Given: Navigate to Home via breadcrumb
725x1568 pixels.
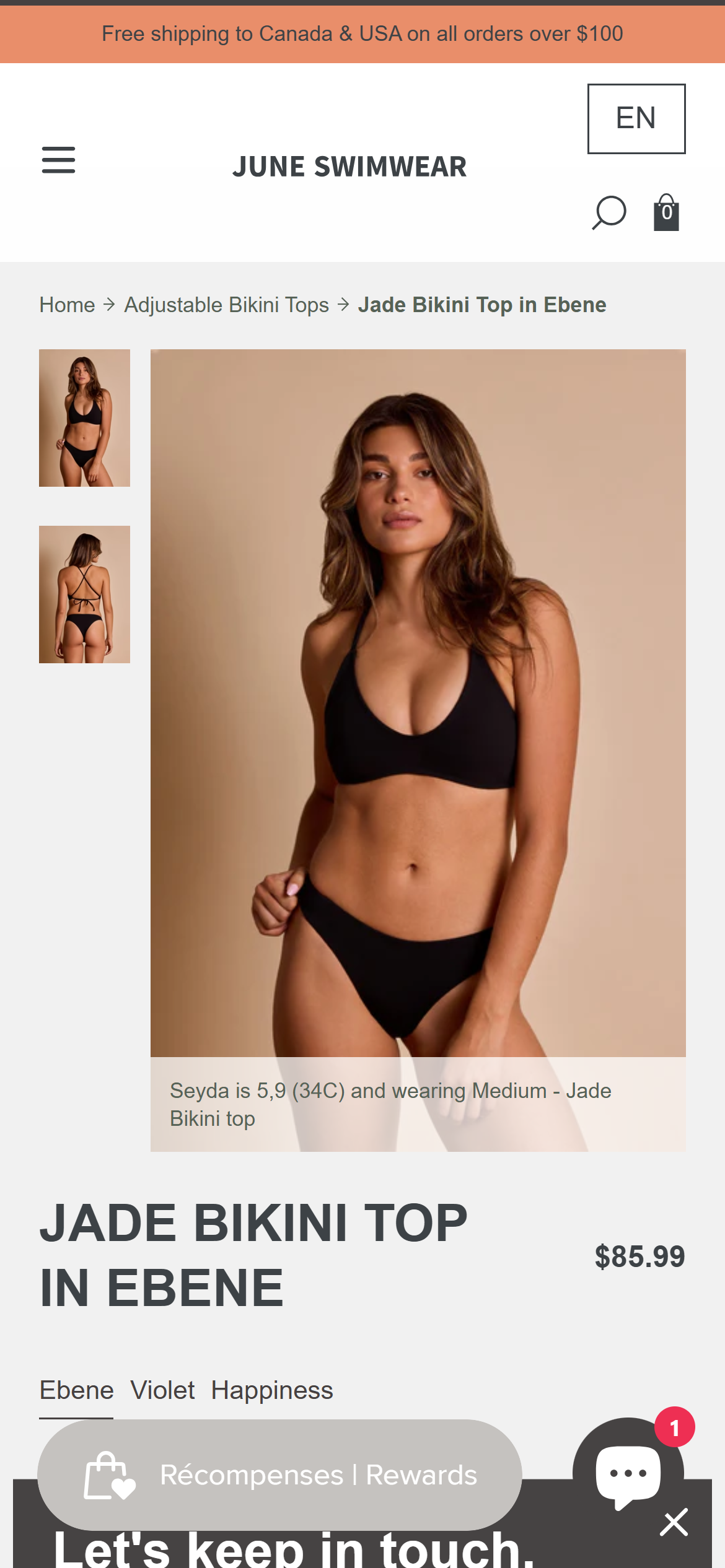Looking at the screenshot, I should [x=66, y=305].
